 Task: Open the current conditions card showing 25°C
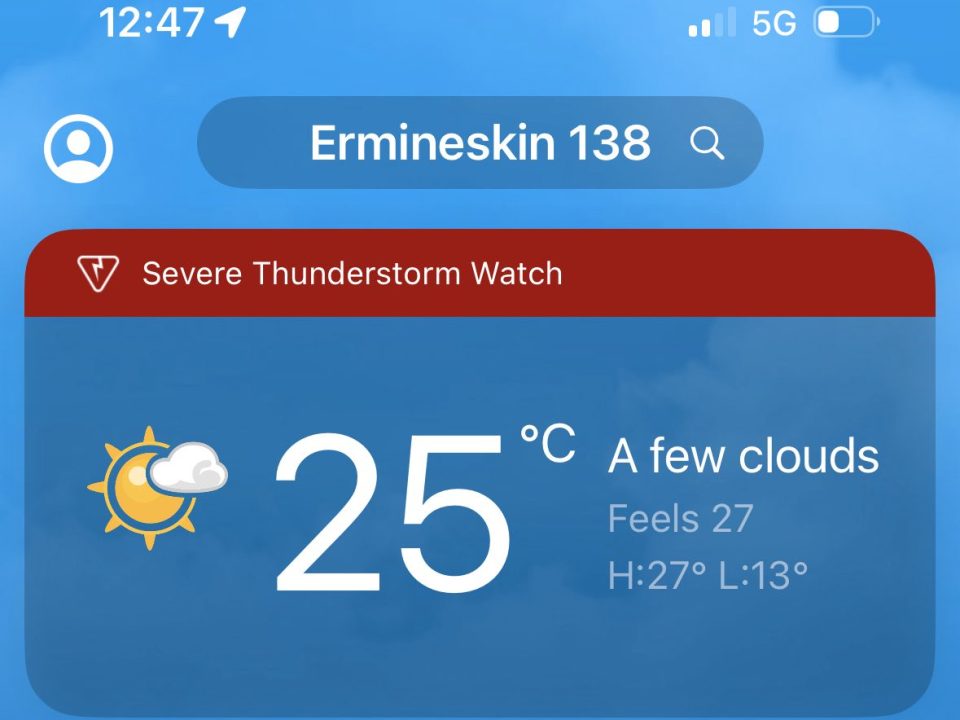[480, 510]
